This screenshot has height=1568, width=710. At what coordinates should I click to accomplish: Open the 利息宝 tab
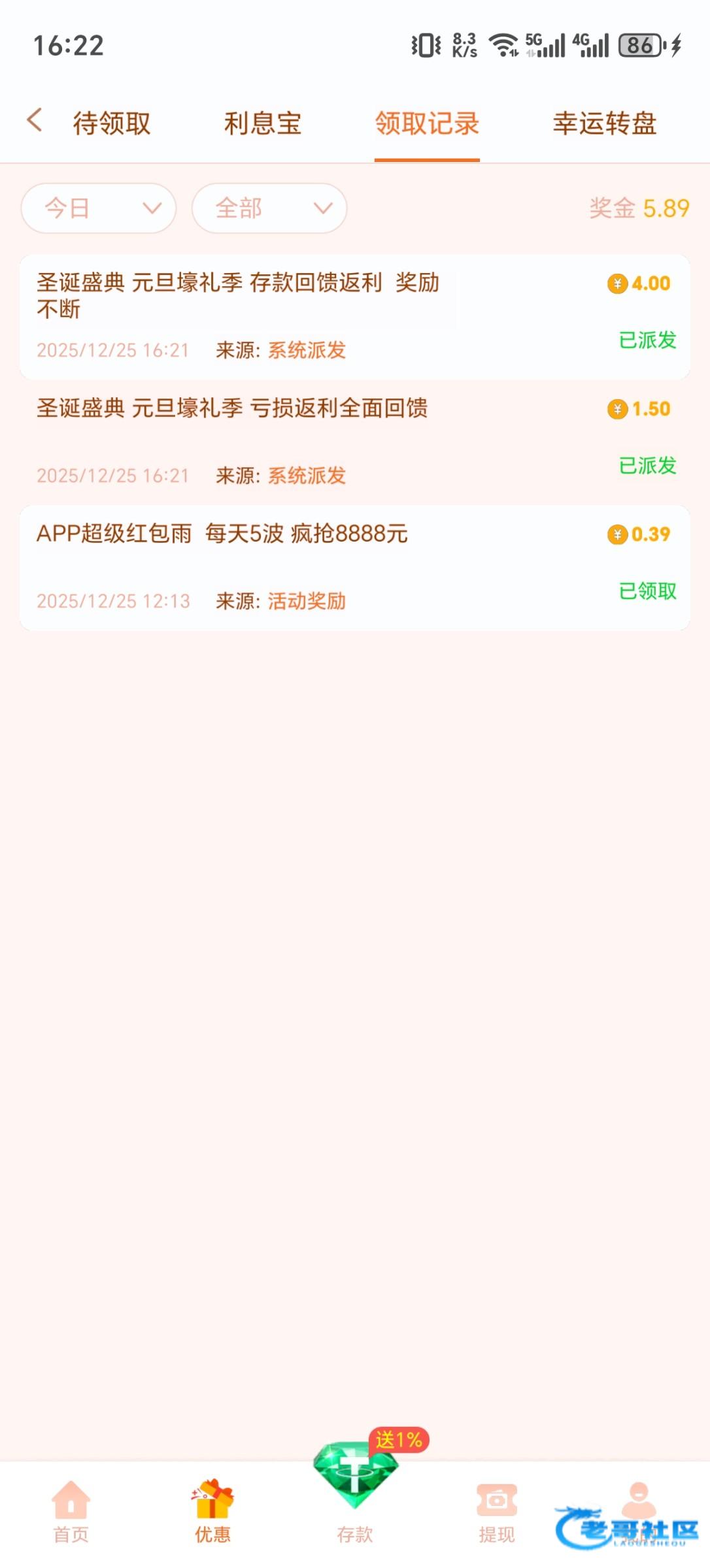(262, 123)
